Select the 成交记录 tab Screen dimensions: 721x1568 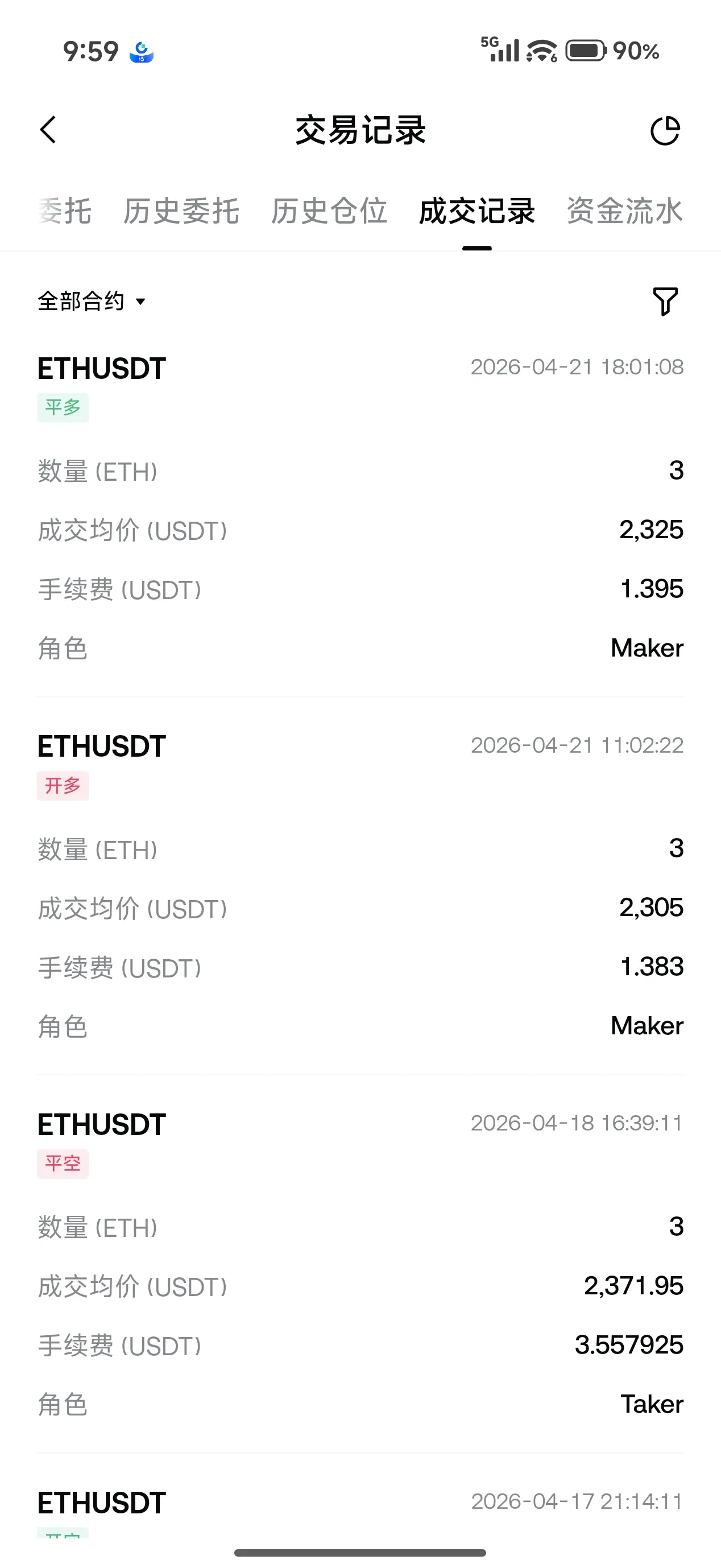[x=477, y=211]
